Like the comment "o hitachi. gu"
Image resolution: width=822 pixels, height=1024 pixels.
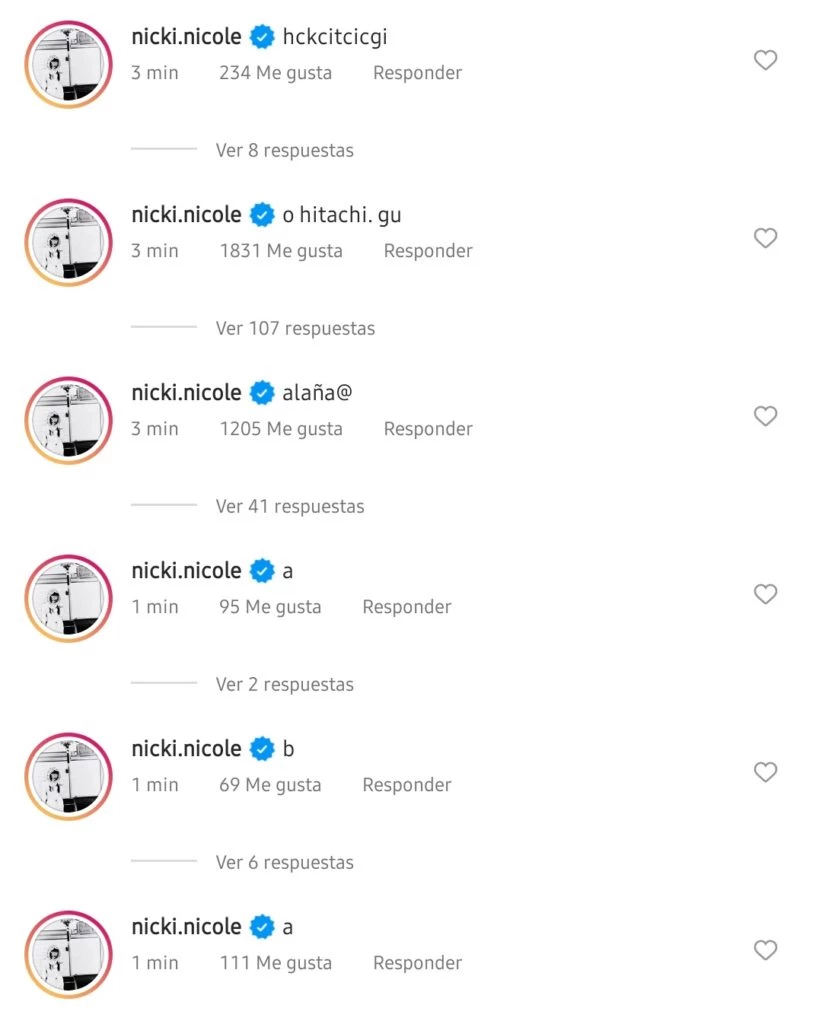[765, 239]
